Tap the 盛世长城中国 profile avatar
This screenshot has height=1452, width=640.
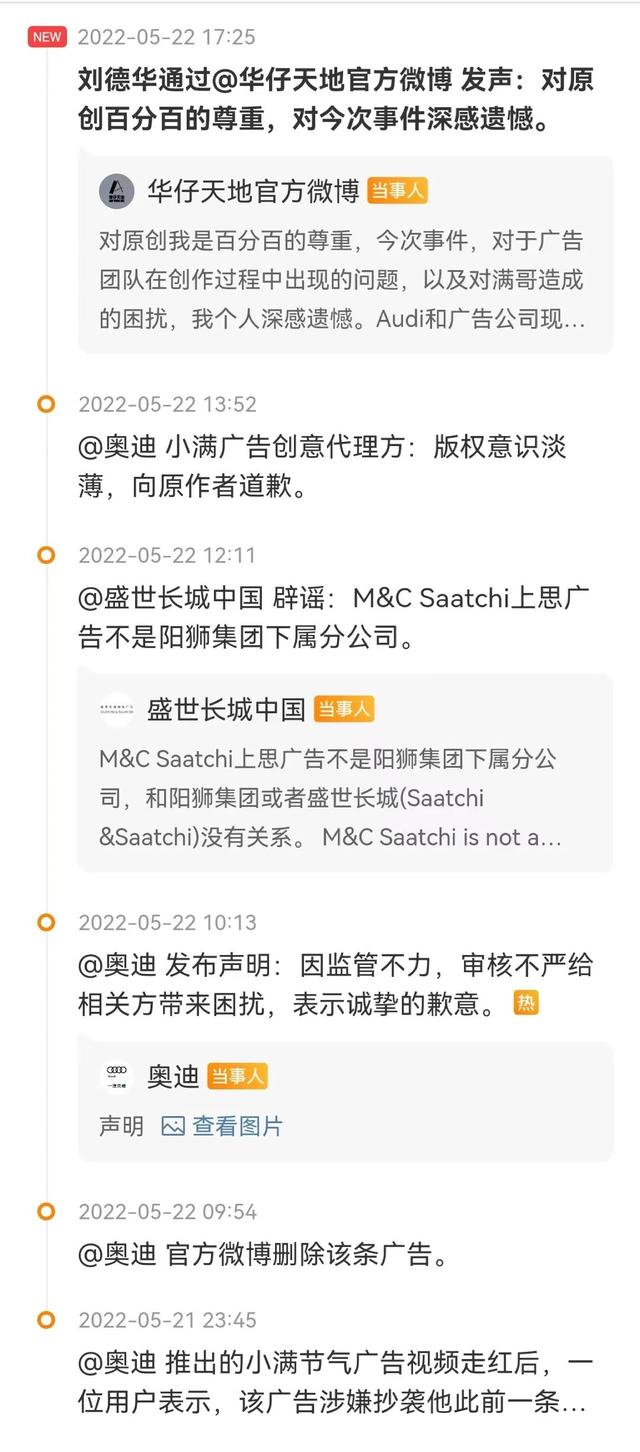pyautogui.click(x=117, y=710)
